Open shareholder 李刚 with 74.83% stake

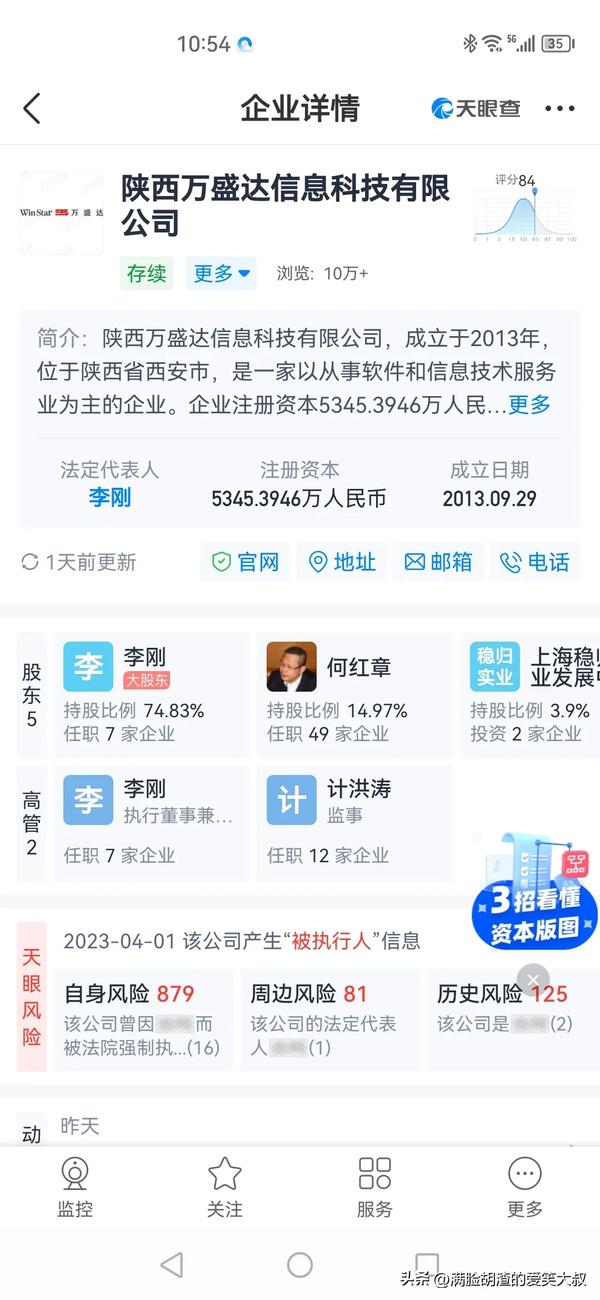[x=150, y=694]
